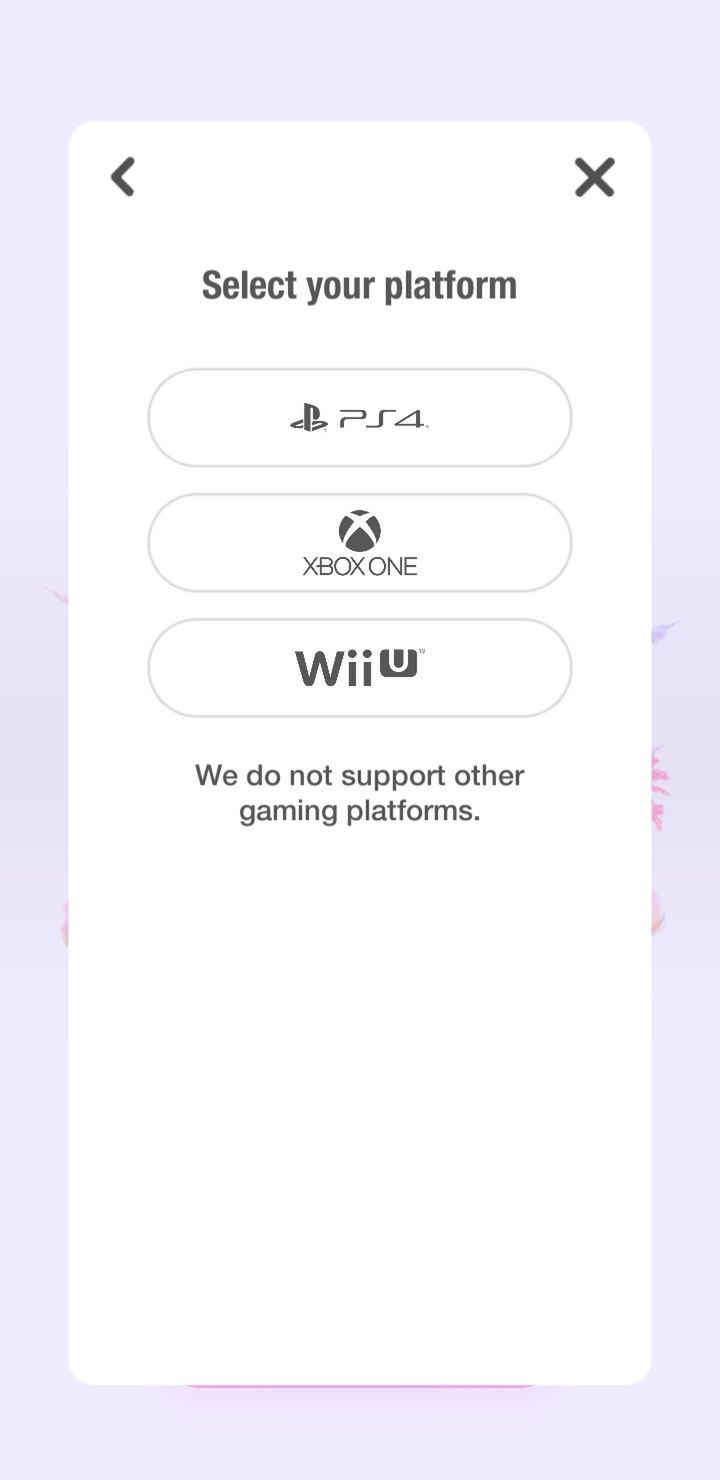Viewport: 720px width, 1480px height.
Task: Go back using the left arrow
Action: coord(123,177)
